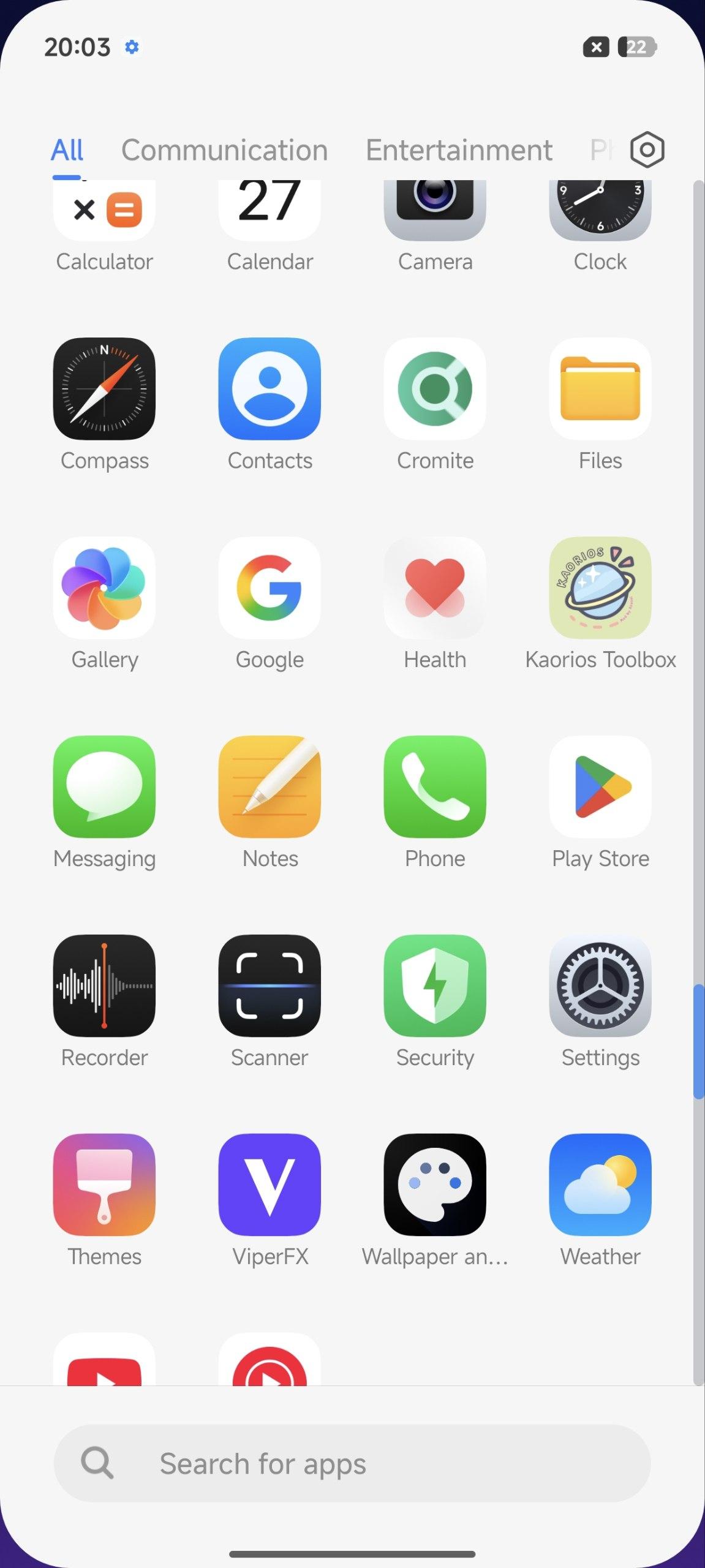Open the Google app
Viewport: 705px width, 1568px height.
coord(270,587)
